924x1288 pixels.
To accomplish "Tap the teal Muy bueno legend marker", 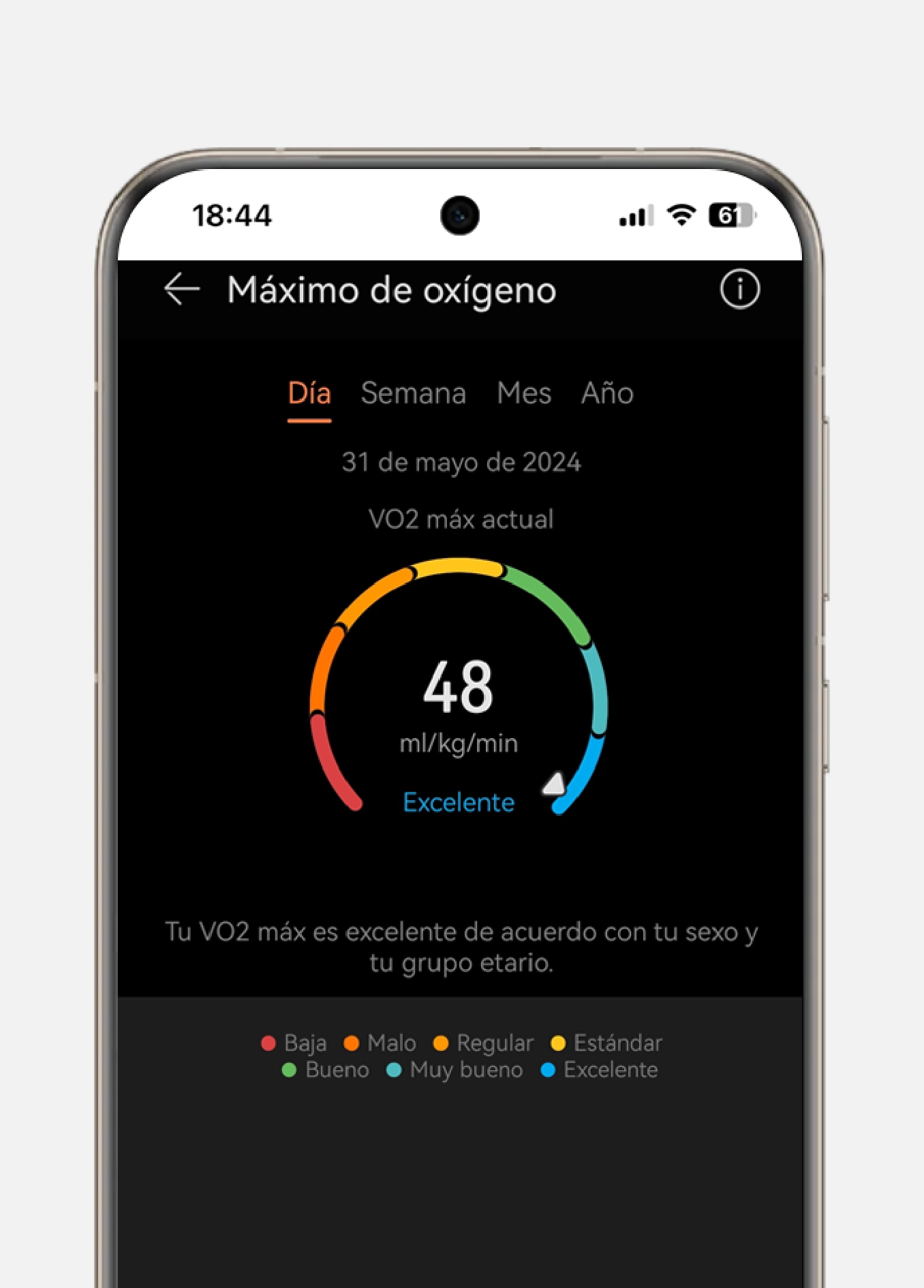I will coord(394,1070).
